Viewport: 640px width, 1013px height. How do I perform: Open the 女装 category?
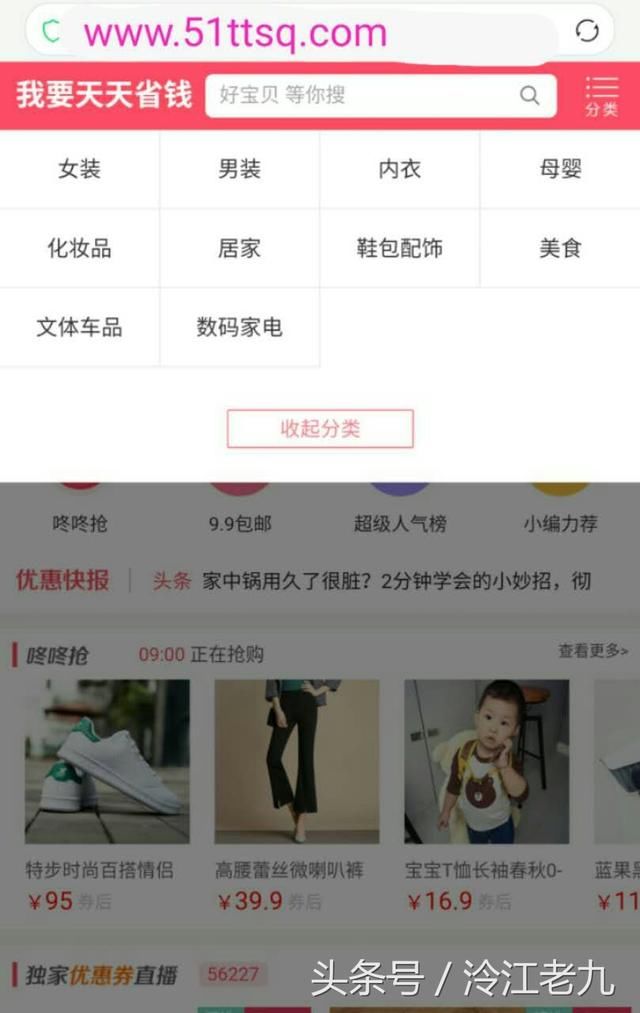(x=79, y=169)
